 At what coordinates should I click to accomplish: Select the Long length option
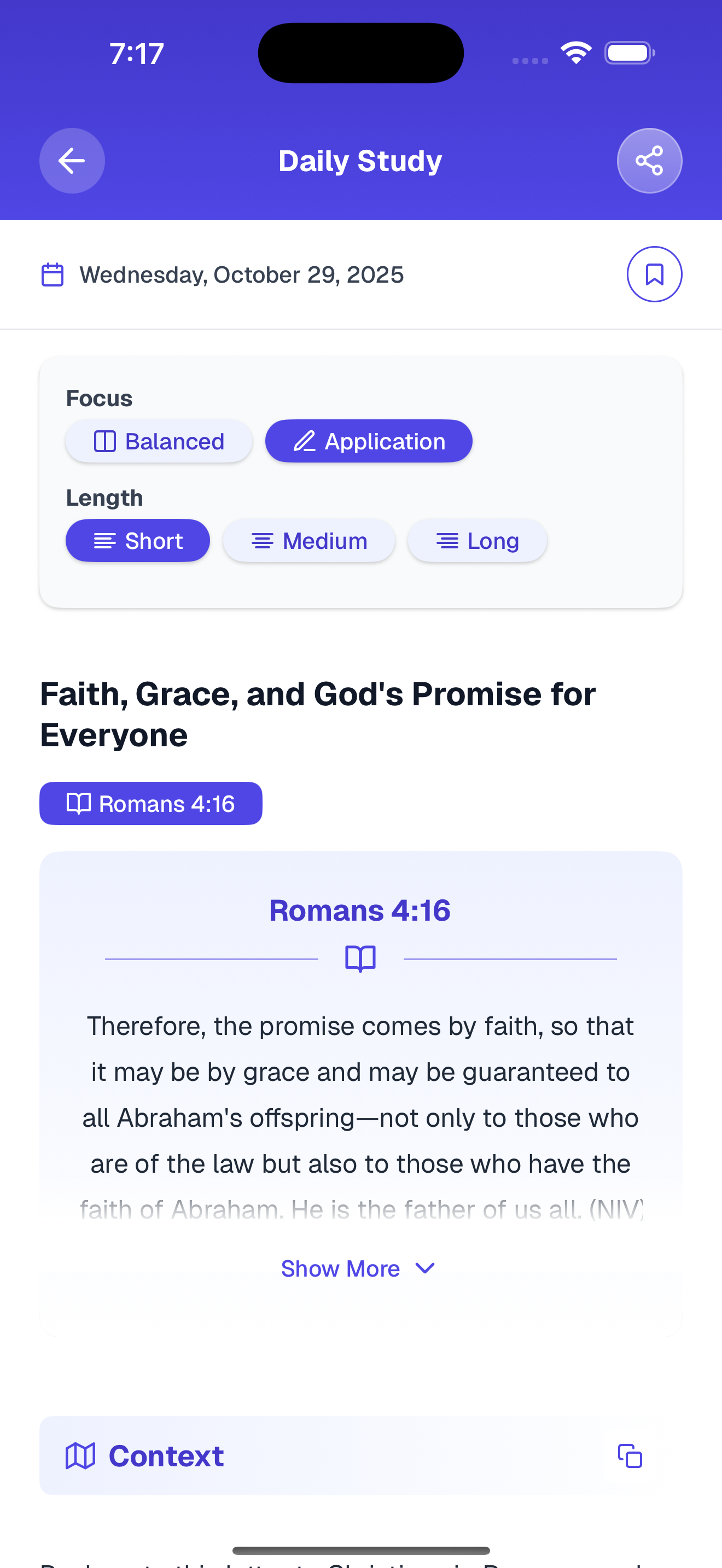coord(478,540)
